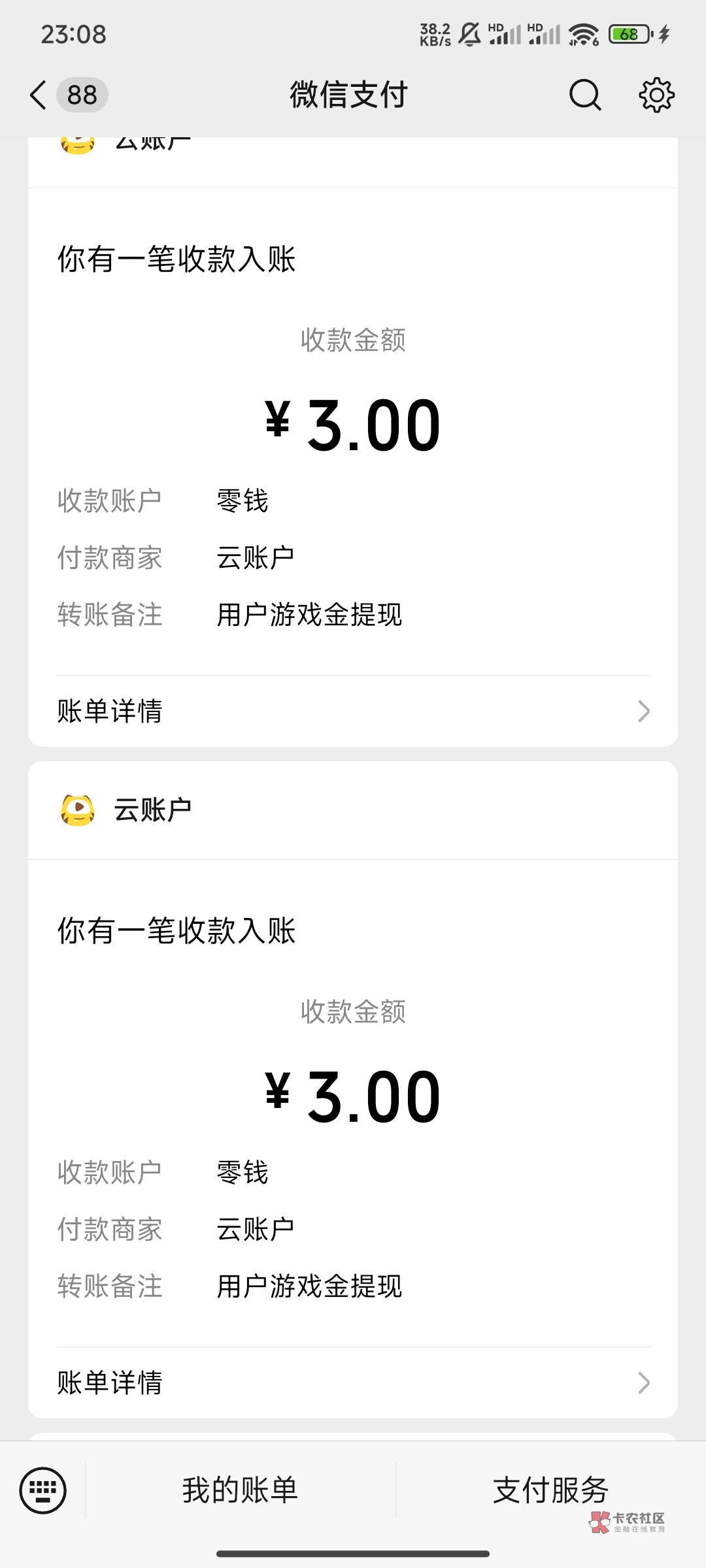
Task: Open the 支付服务 menu
Action: 550,1490
